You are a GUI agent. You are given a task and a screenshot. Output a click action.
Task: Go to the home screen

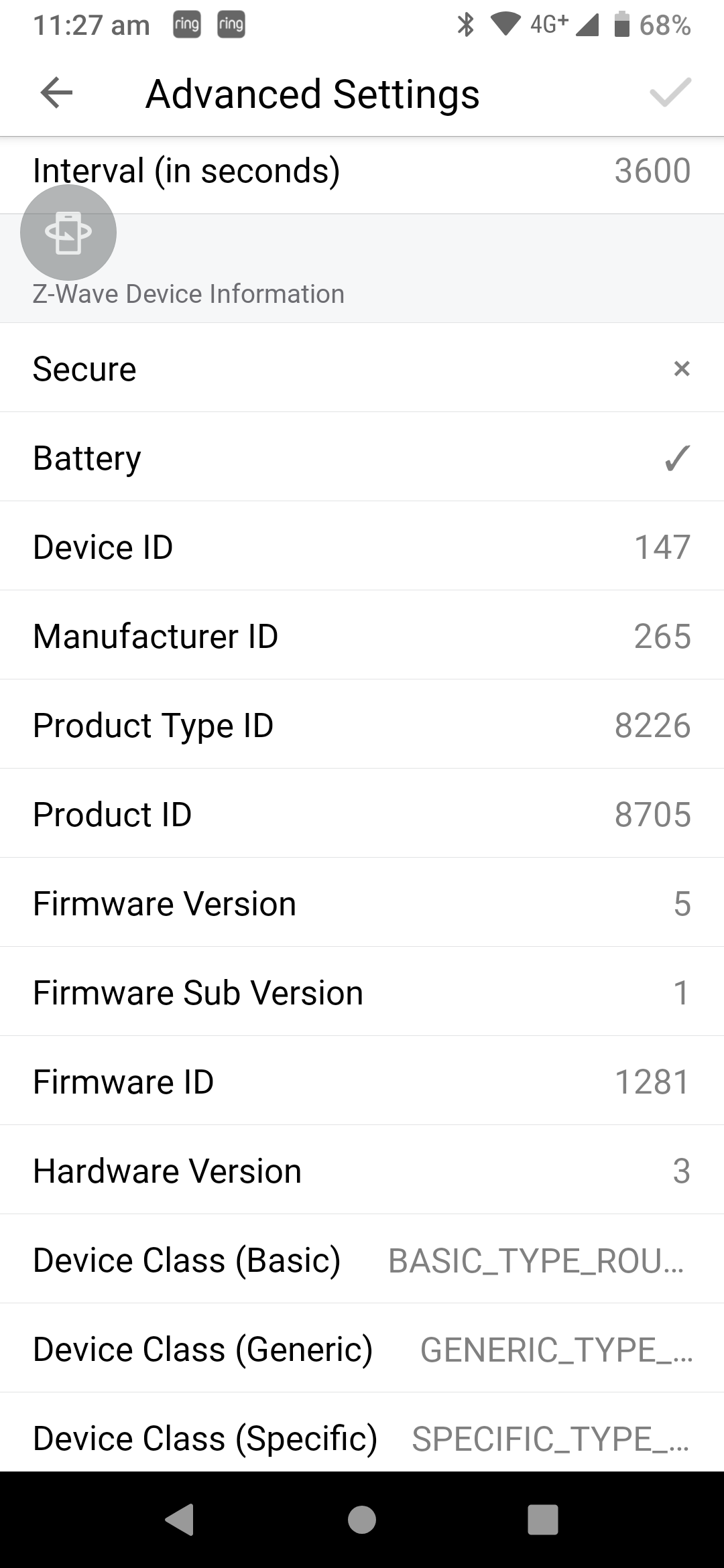[362, 1519]
